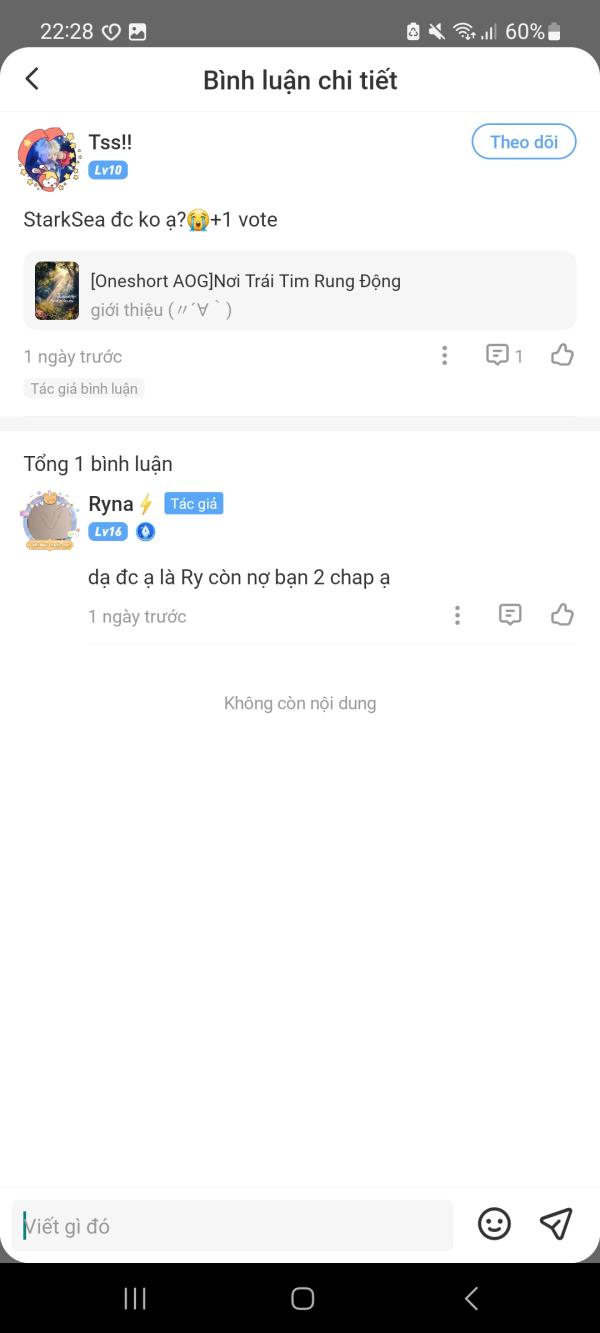600x1333 pixels.
Task: Open the Nơi Trái Tim Rung Động story card
Action: pos(299,291)
